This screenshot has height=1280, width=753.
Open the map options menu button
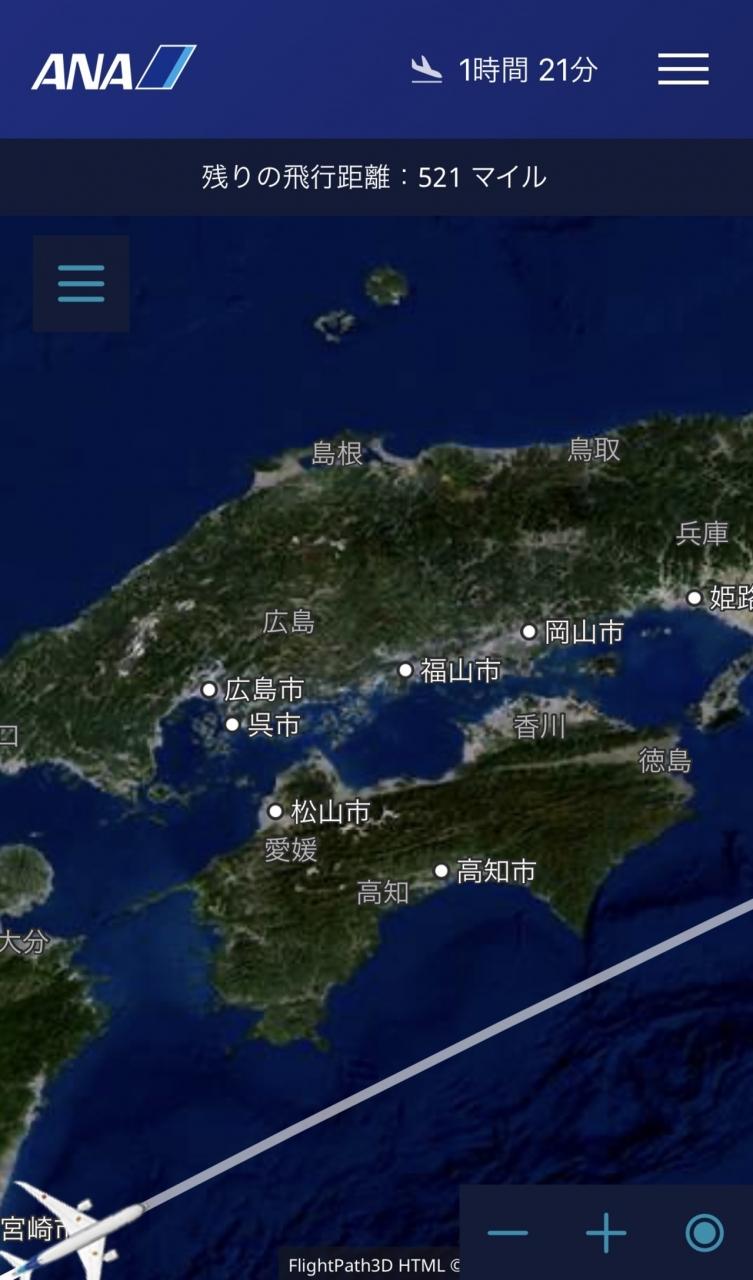tap(81, 284)
